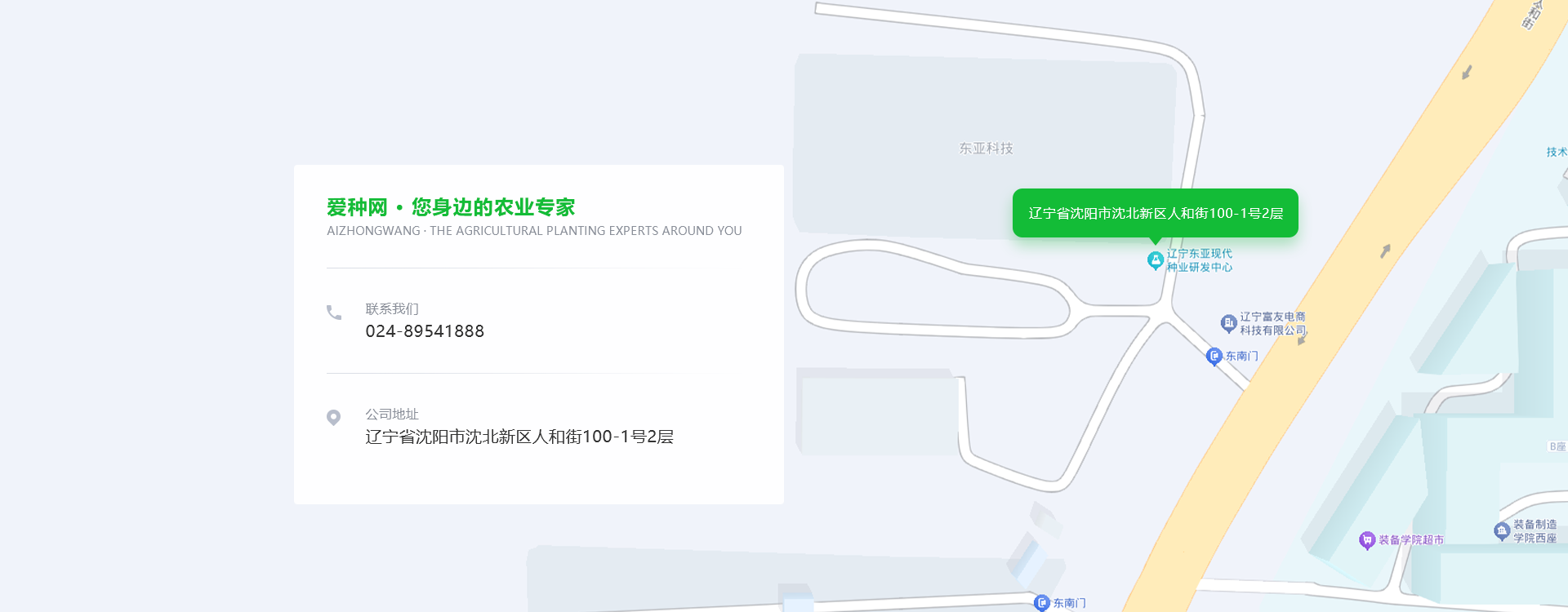The height and width of the screenshot is (612, 1568).
Task: Select the 辽宁富友电商科技有限公司 map pin
Action: tap(1228, 323)
